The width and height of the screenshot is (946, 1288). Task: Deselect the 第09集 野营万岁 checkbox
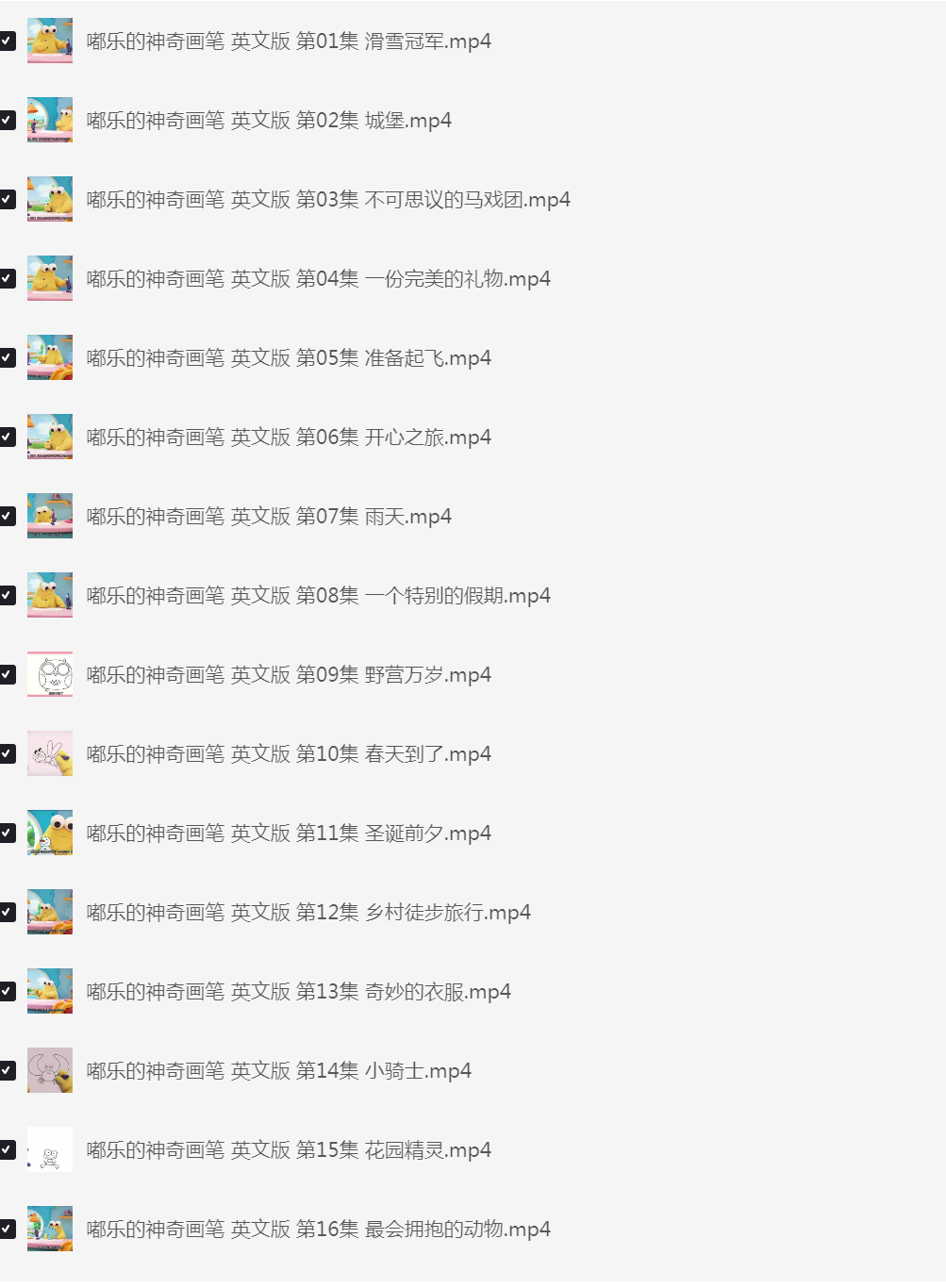[x=8, y=674]
